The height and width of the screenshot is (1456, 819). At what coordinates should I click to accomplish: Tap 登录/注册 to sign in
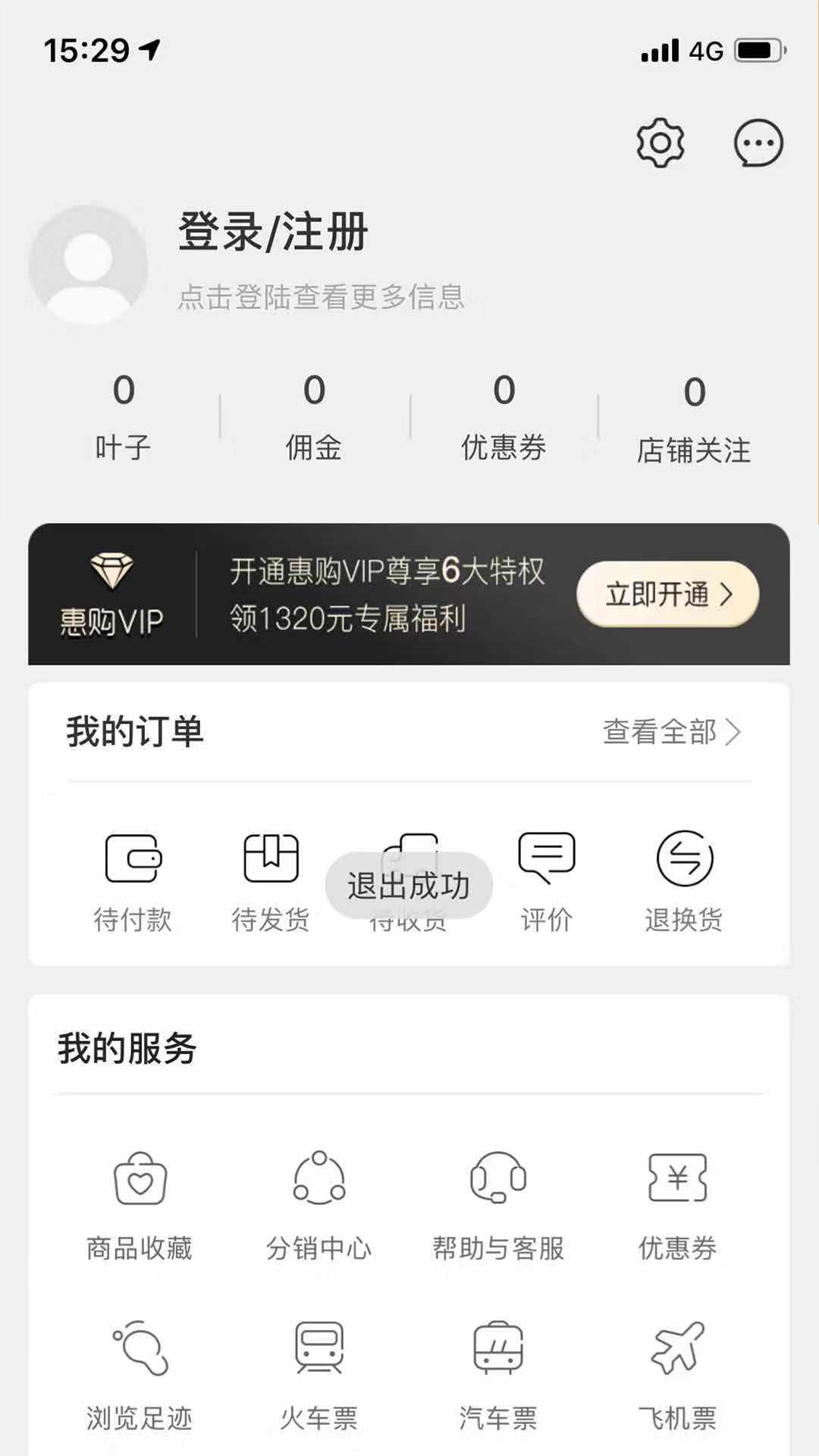[273, 231]
